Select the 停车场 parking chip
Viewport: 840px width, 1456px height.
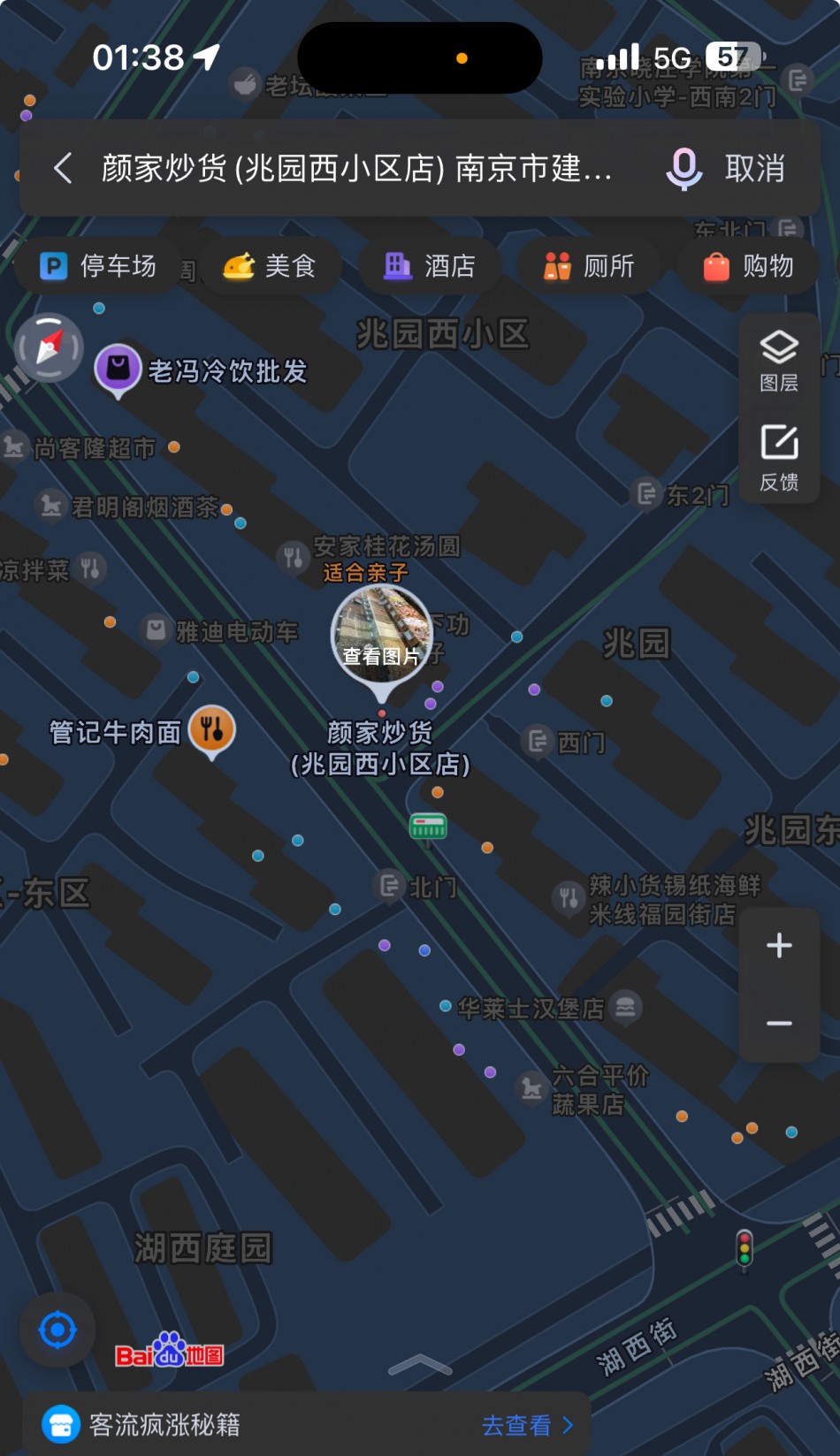tap(99, 266)
